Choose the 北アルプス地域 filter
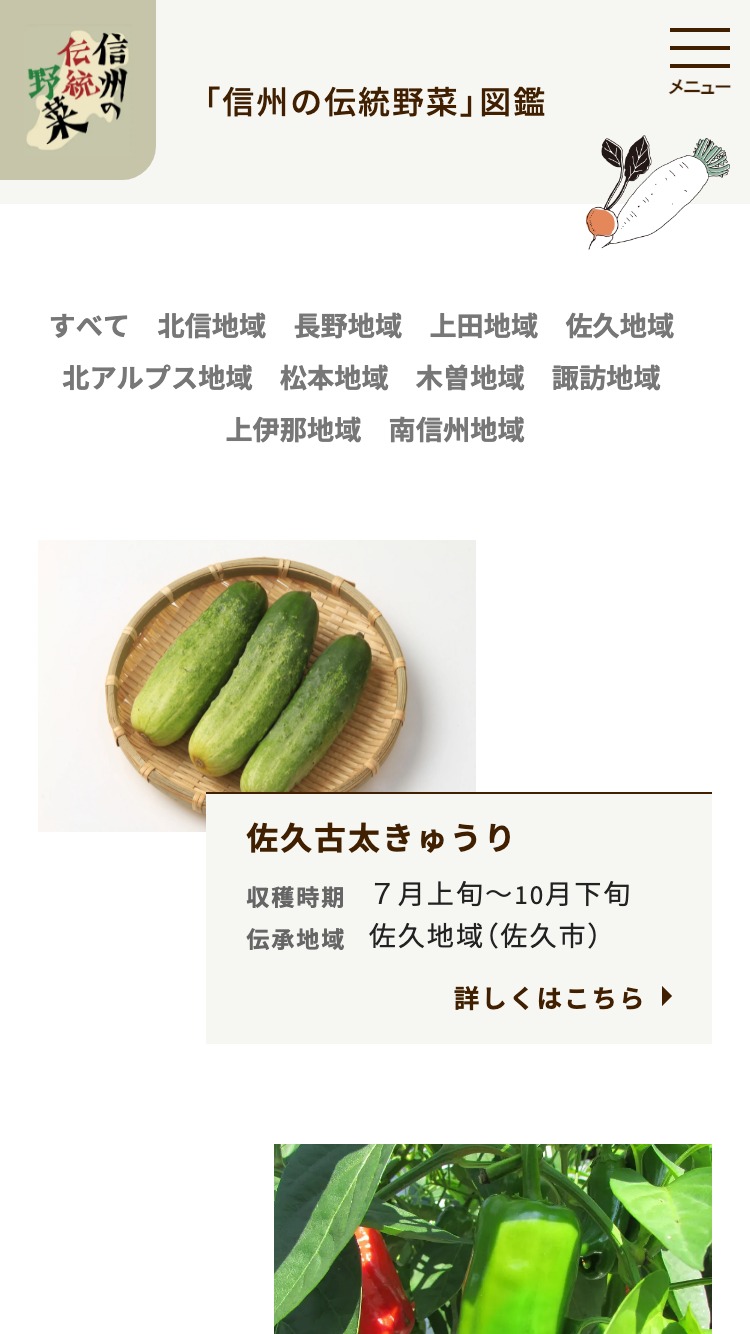Image resolution: width=750 pixels, height=1334 pixels. click(x=157, y=378)
